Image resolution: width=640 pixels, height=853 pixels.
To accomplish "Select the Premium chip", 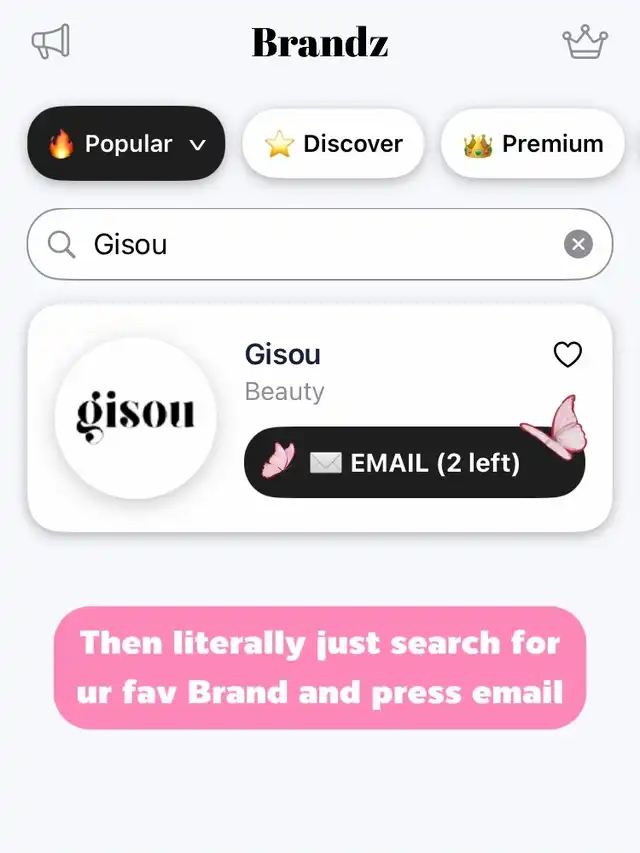I will [533, 144].
